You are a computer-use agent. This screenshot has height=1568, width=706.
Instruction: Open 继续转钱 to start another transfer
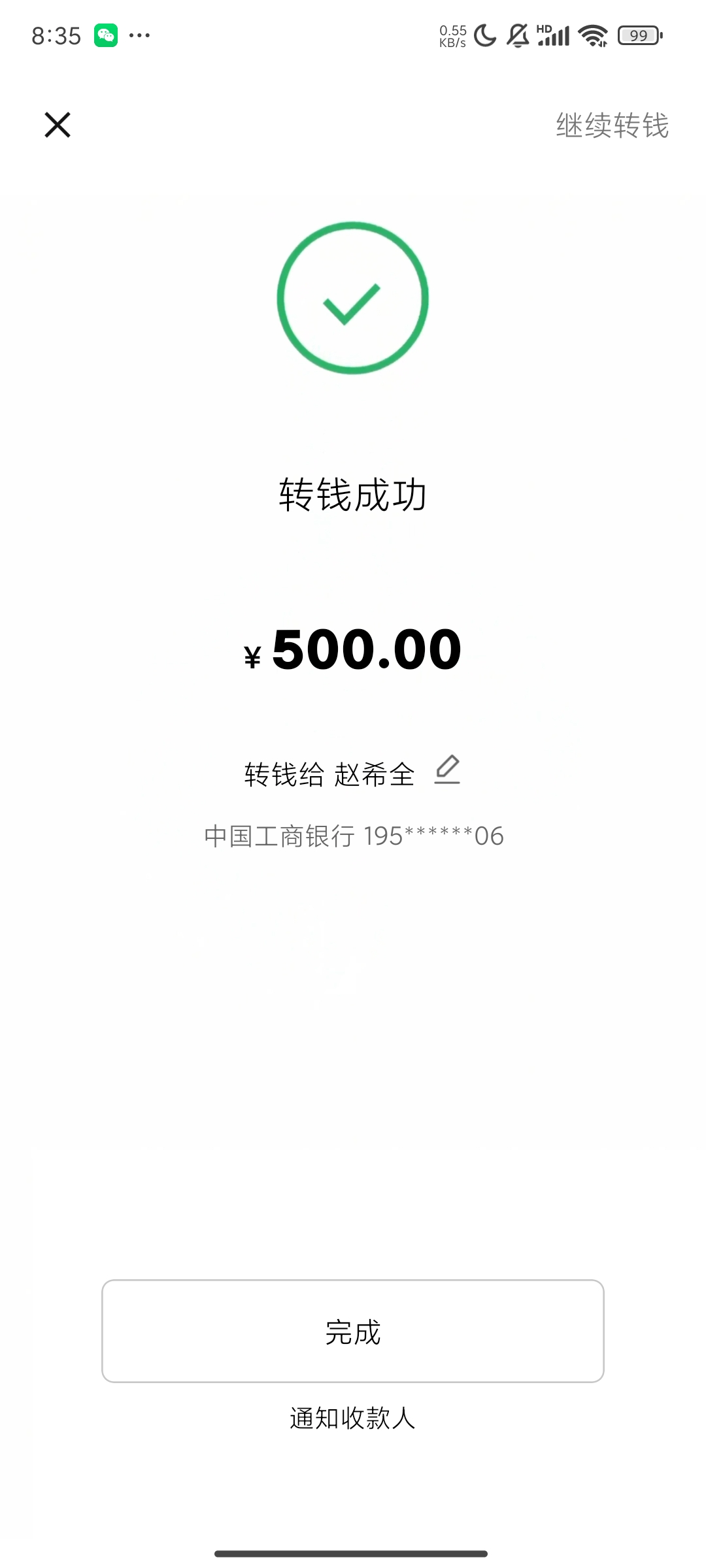click(612, 127)
